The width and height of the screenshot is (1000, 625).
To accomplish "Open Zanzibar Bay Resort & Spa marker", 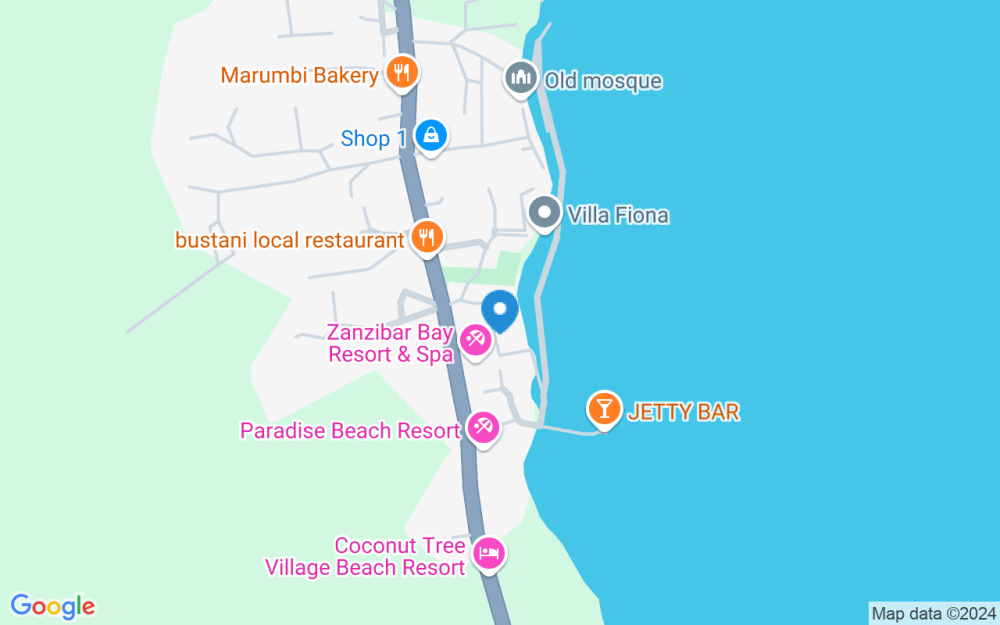I will pos(475,343).
